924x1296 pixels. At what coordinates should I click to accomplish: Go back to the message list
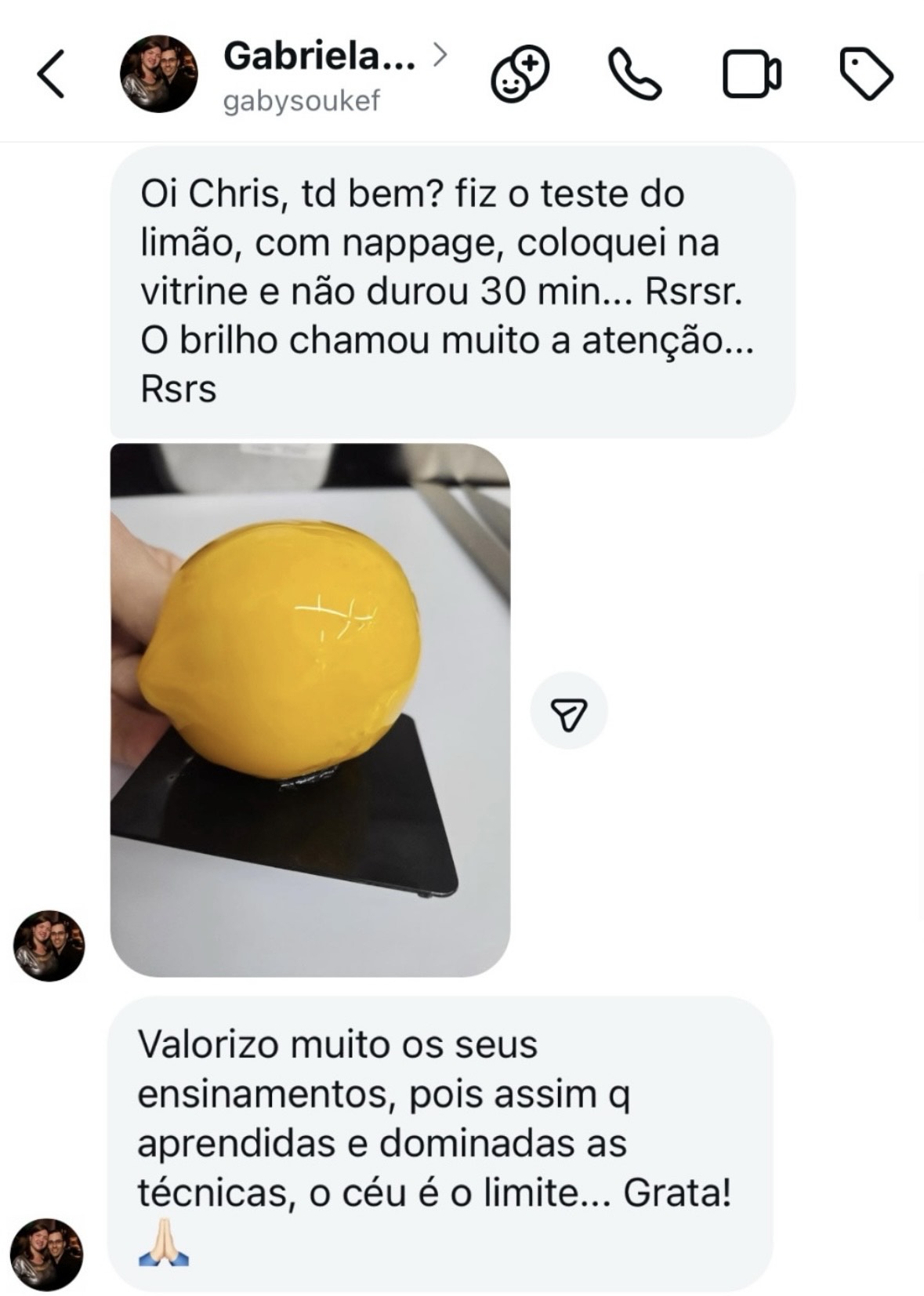pos(51,74)
